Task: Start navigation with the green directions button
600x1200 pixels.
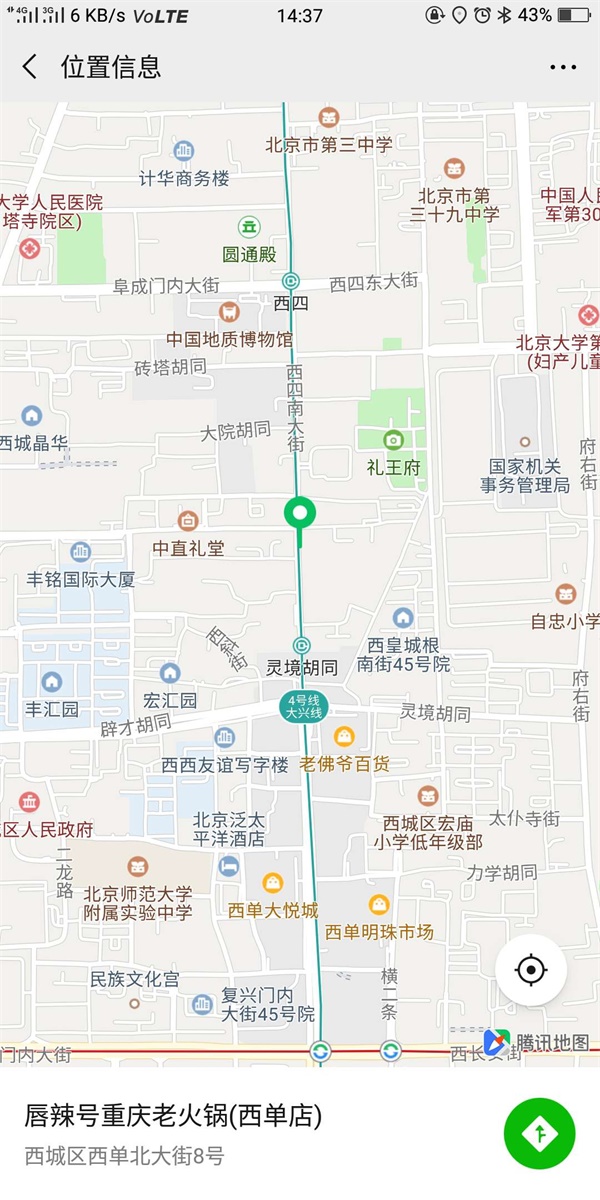Action: tap(540, 1133)
